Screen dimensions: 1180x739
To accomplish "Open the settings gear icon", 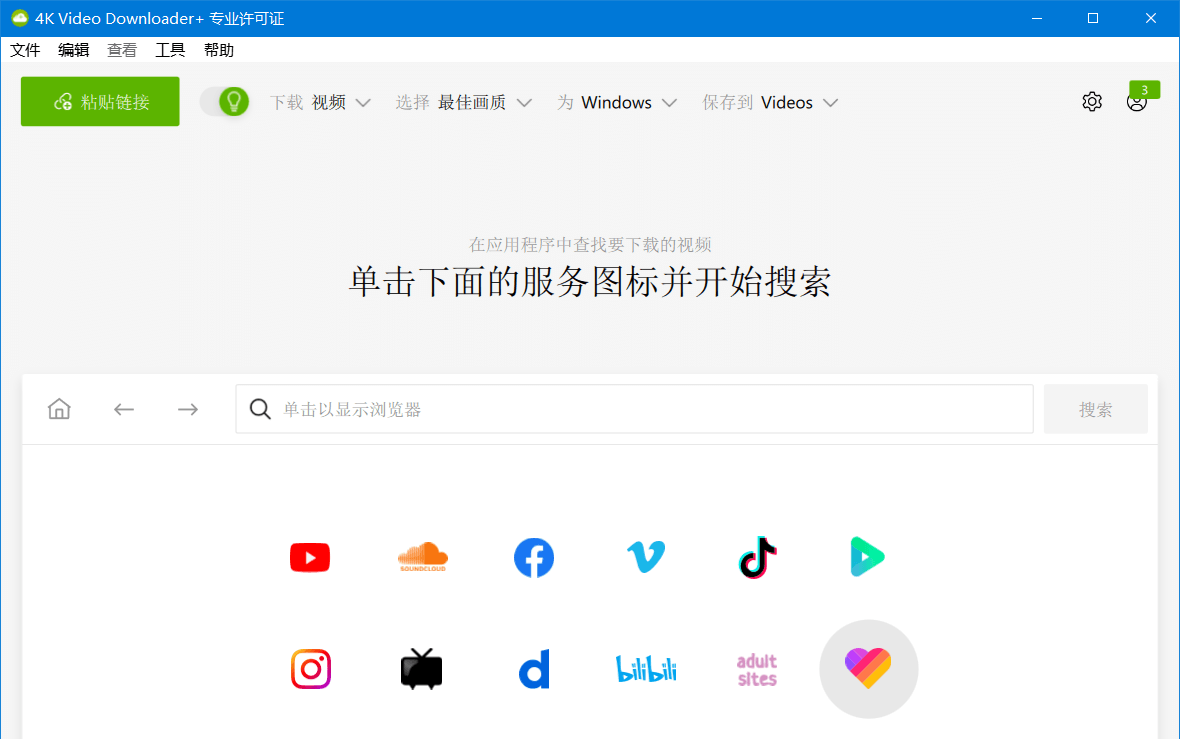I will [1092, 101].
